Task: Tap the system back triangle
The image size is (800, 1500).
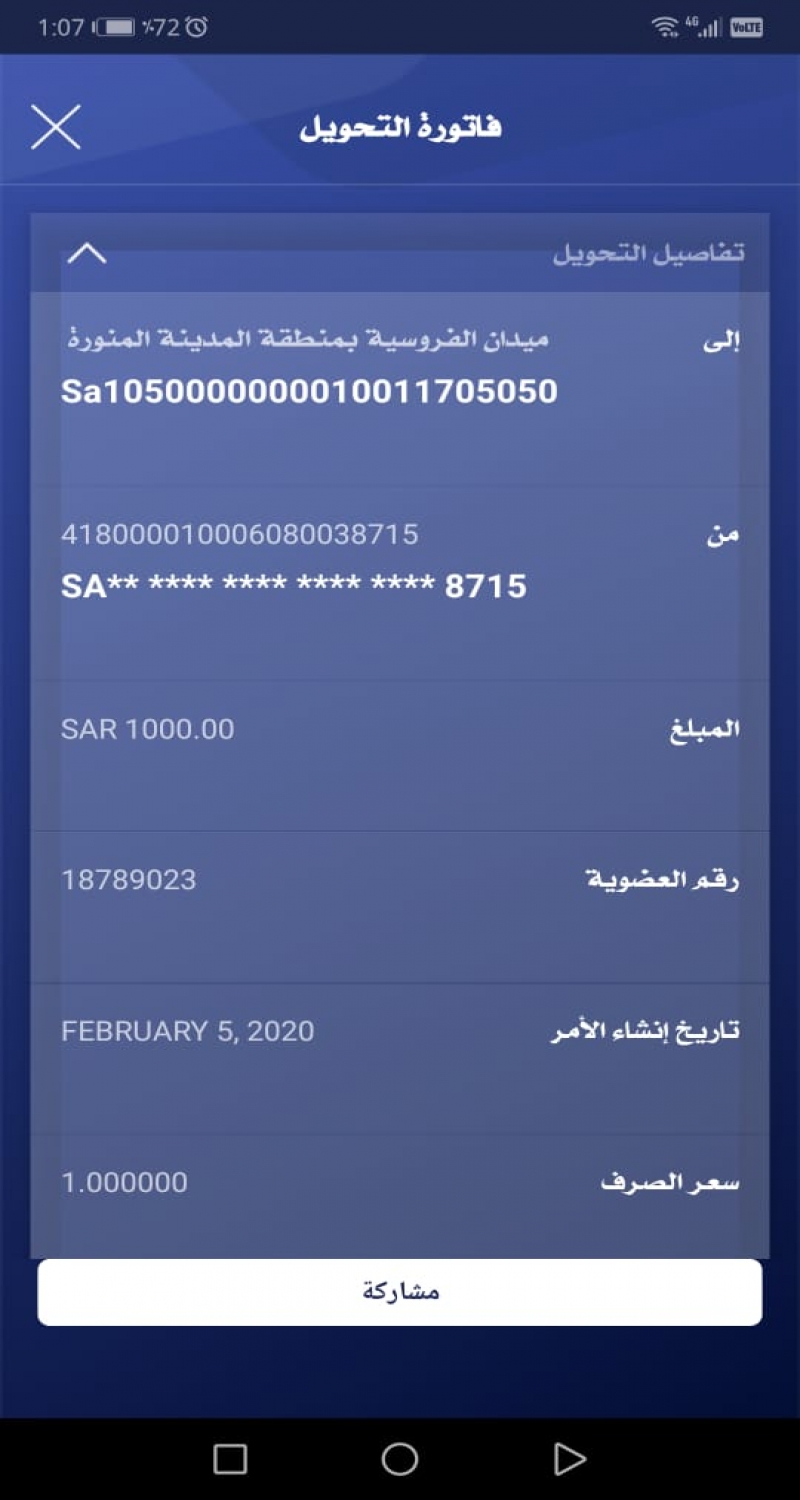Action: [569, 1459]
